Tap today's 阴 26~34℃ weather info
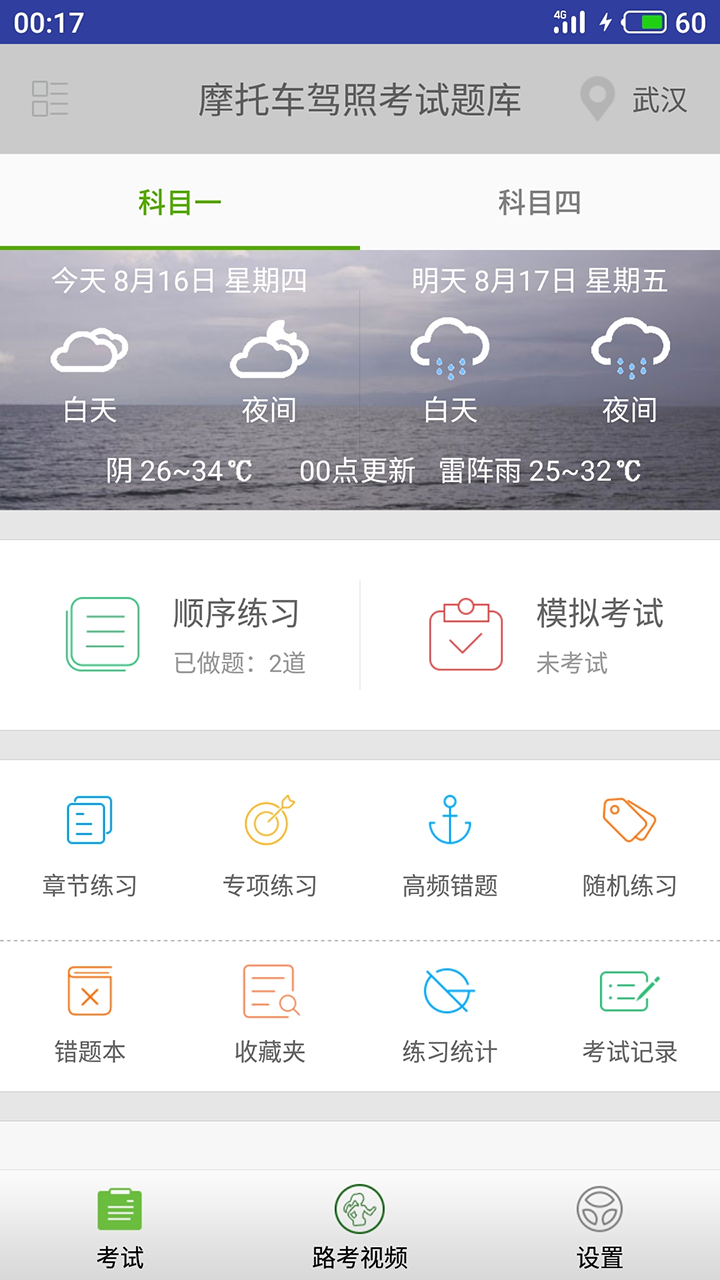Viewport: 720px width, 1280px height. 180,470
